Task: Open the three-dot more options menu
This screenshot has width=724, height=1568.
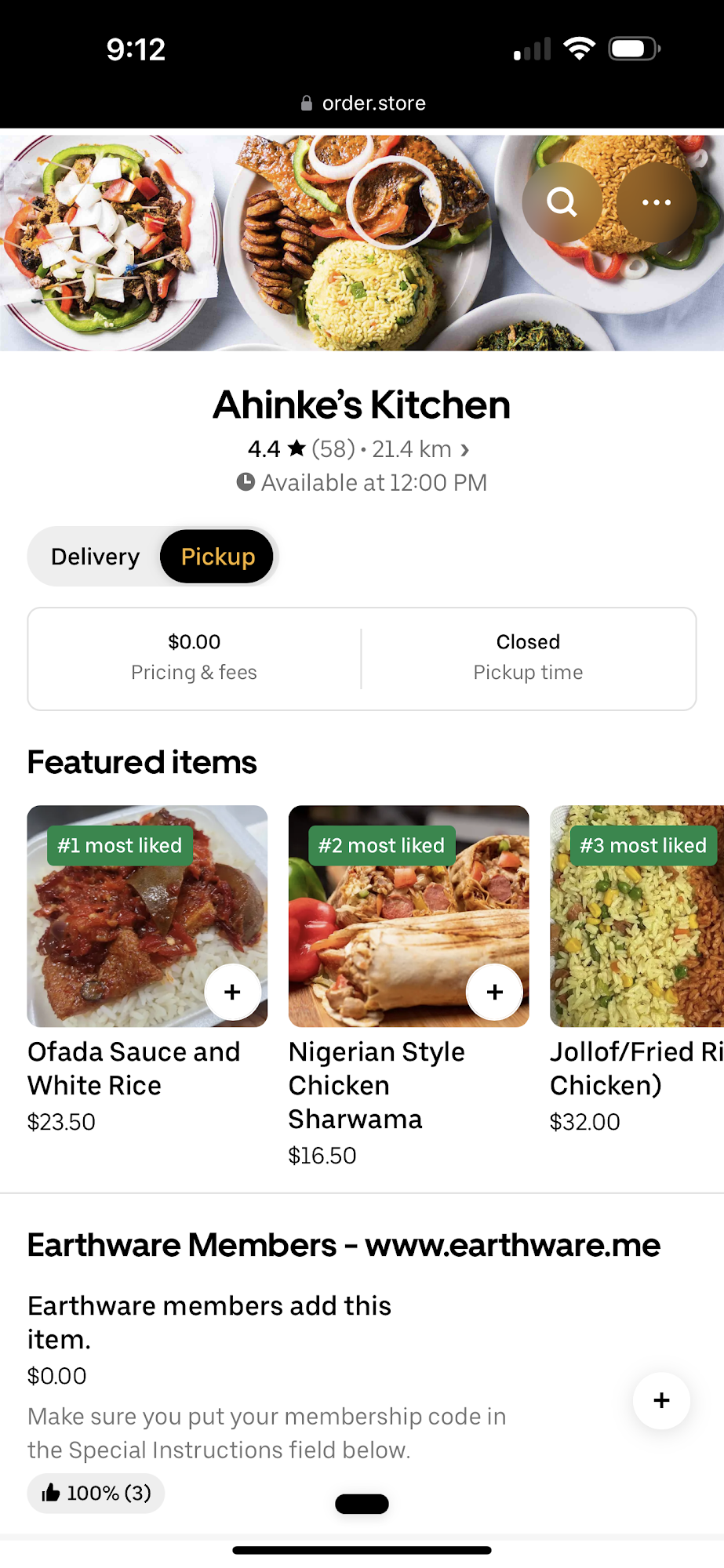Action: coord(656,202)
